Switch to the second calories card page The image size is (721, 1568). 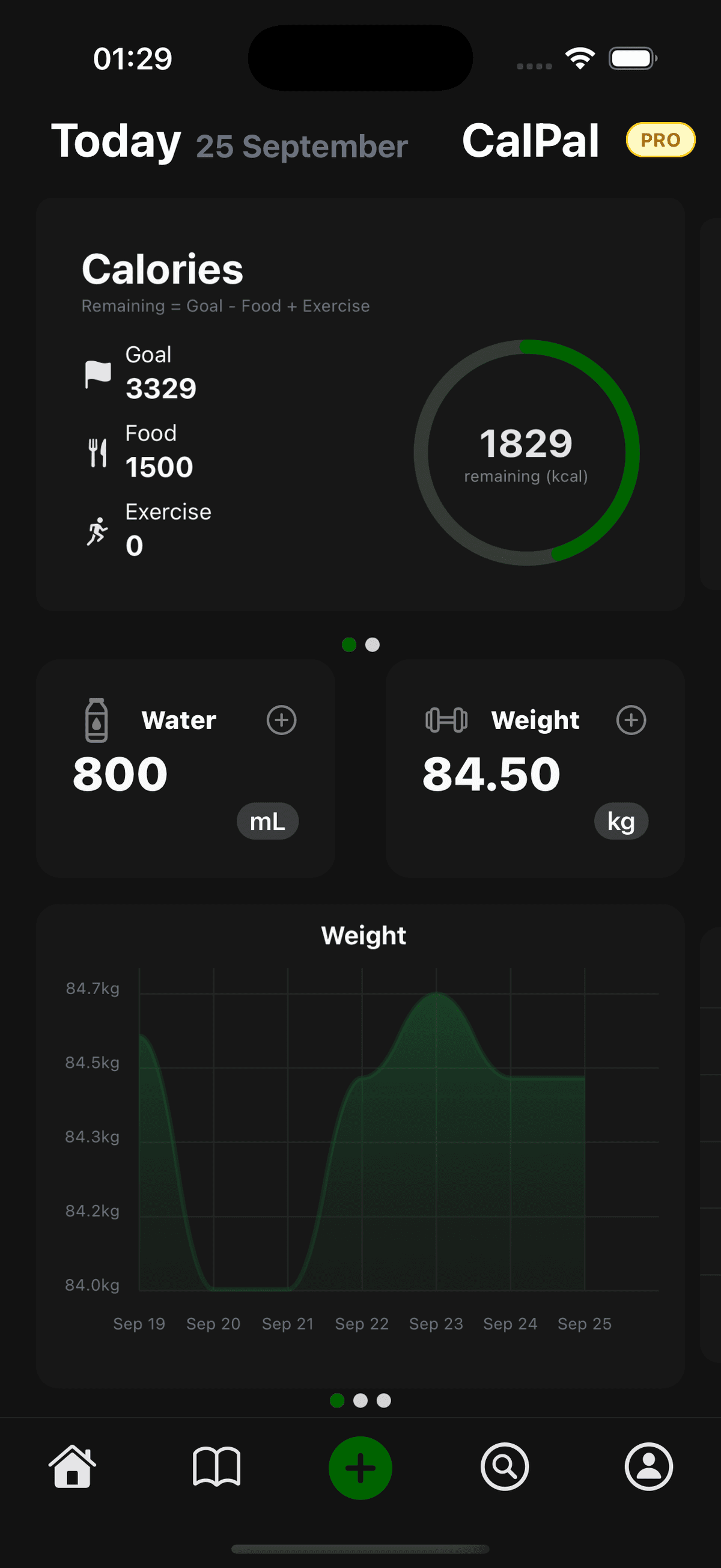click(x=372, y=645)
